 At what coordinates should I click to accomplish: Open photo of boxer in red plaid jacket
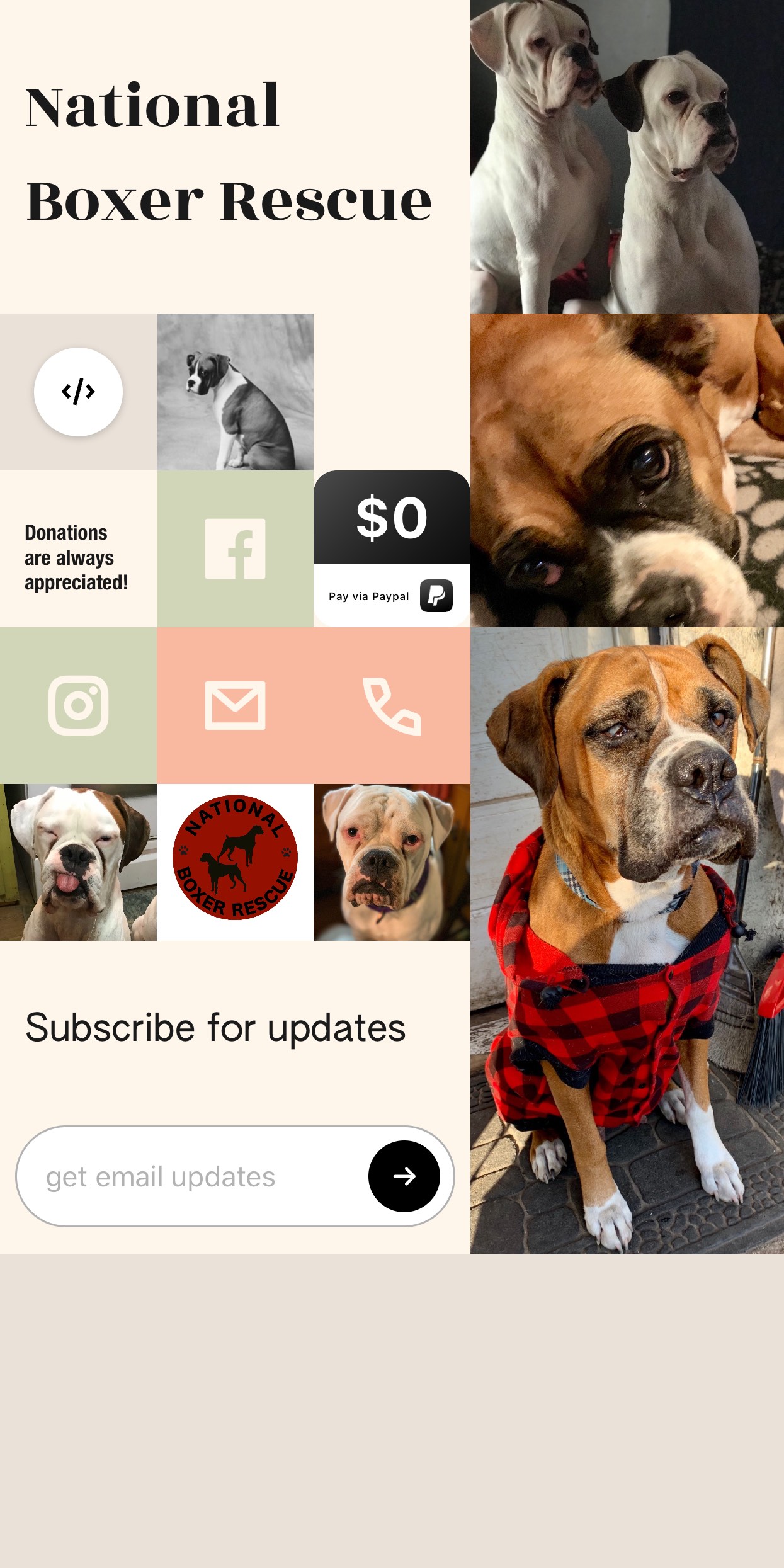[x=627, y=940]
